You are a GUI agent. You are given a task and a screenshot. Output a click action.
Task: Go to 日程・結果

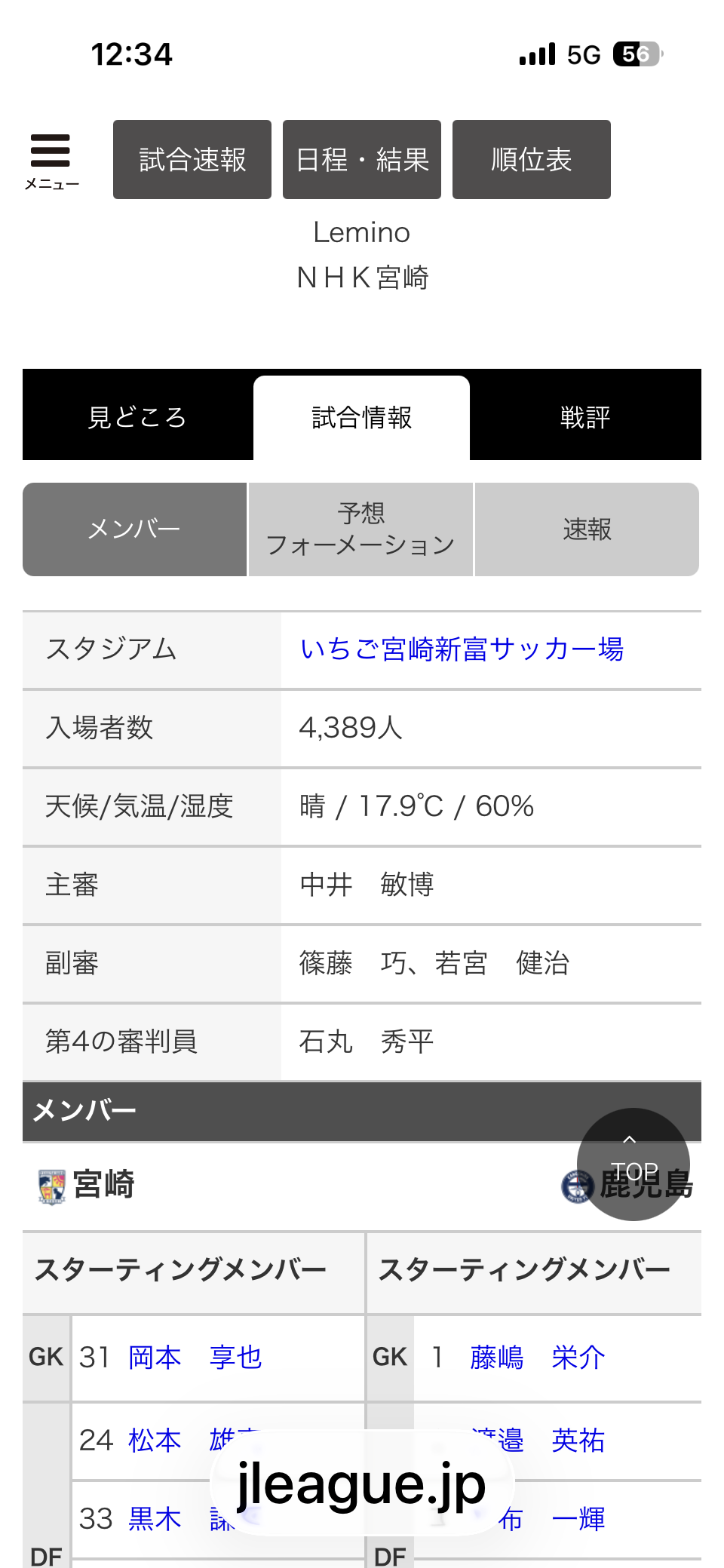point(362,160)
